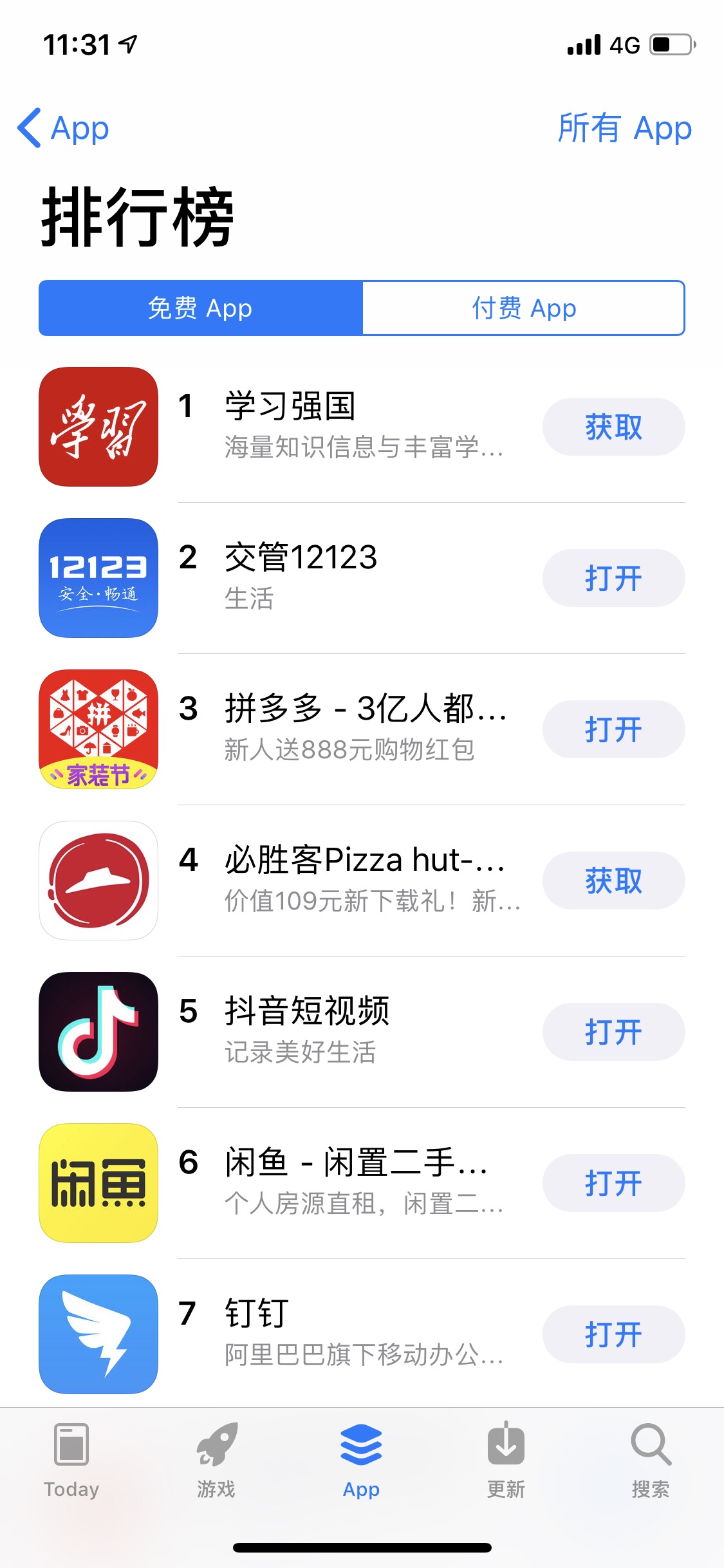Viewport: 724px width, 1568px height.
Task: Get the 必胜客Pizza hut app
Action: (613, 881)
